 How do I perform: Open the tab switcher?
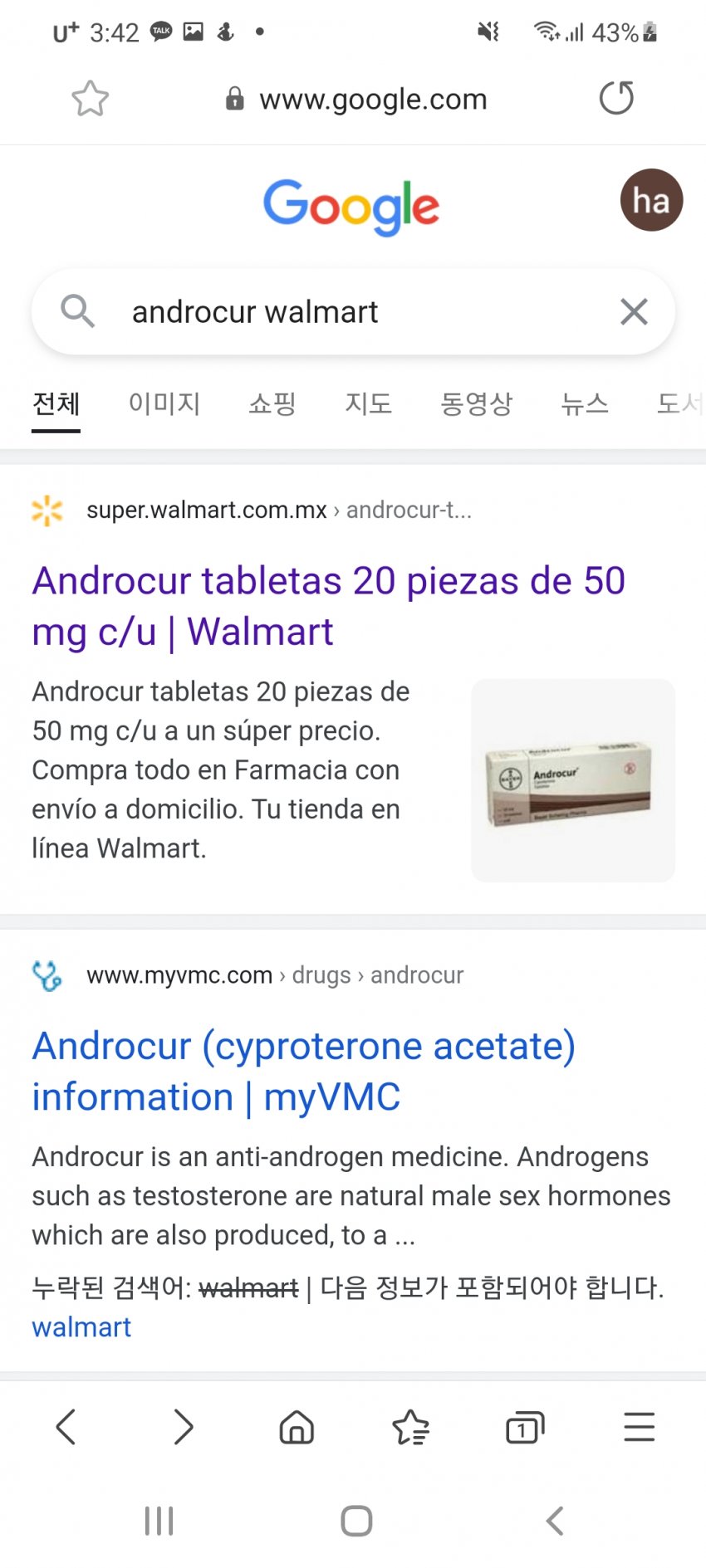(x=525, y=1428)
